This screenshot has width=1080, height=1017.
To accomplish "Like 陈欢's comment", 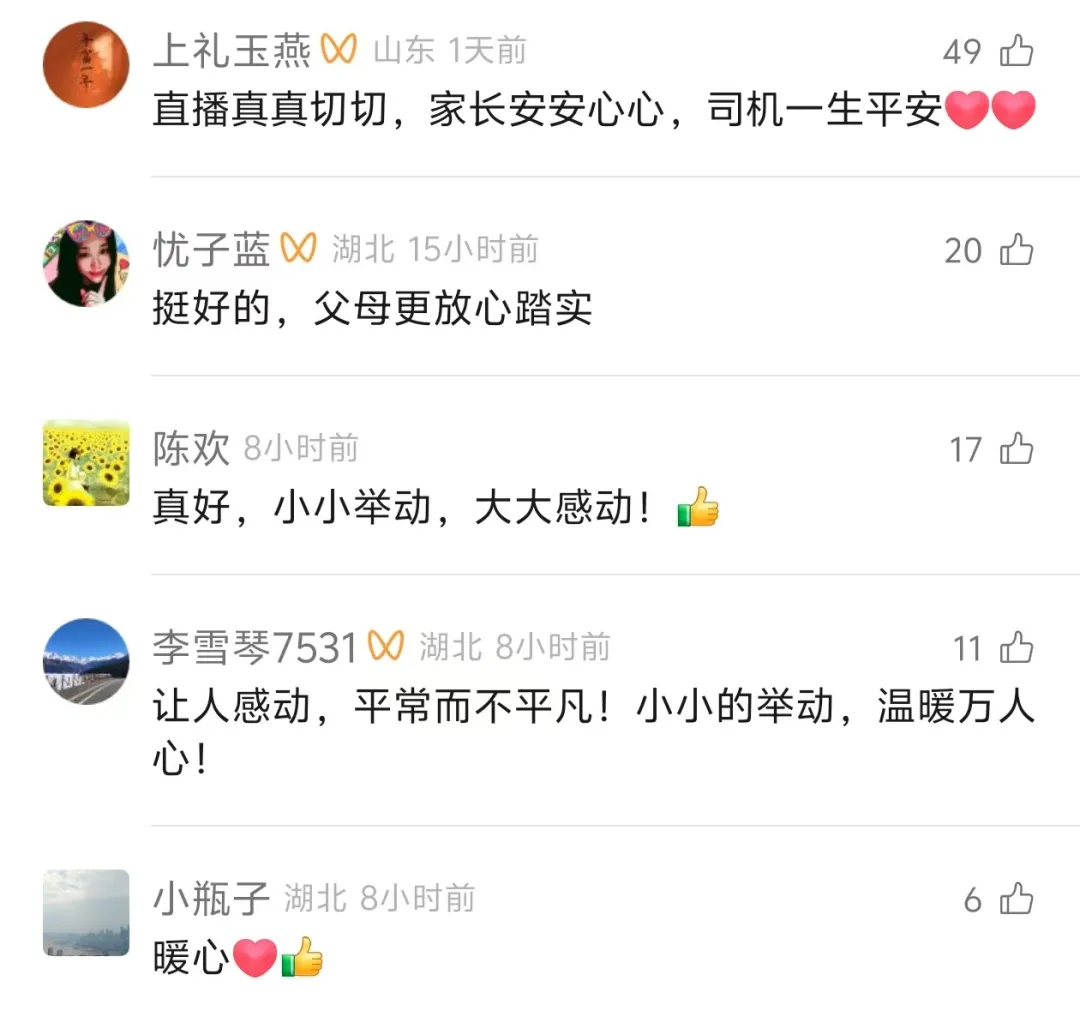I will click(x=1017, y=449).
